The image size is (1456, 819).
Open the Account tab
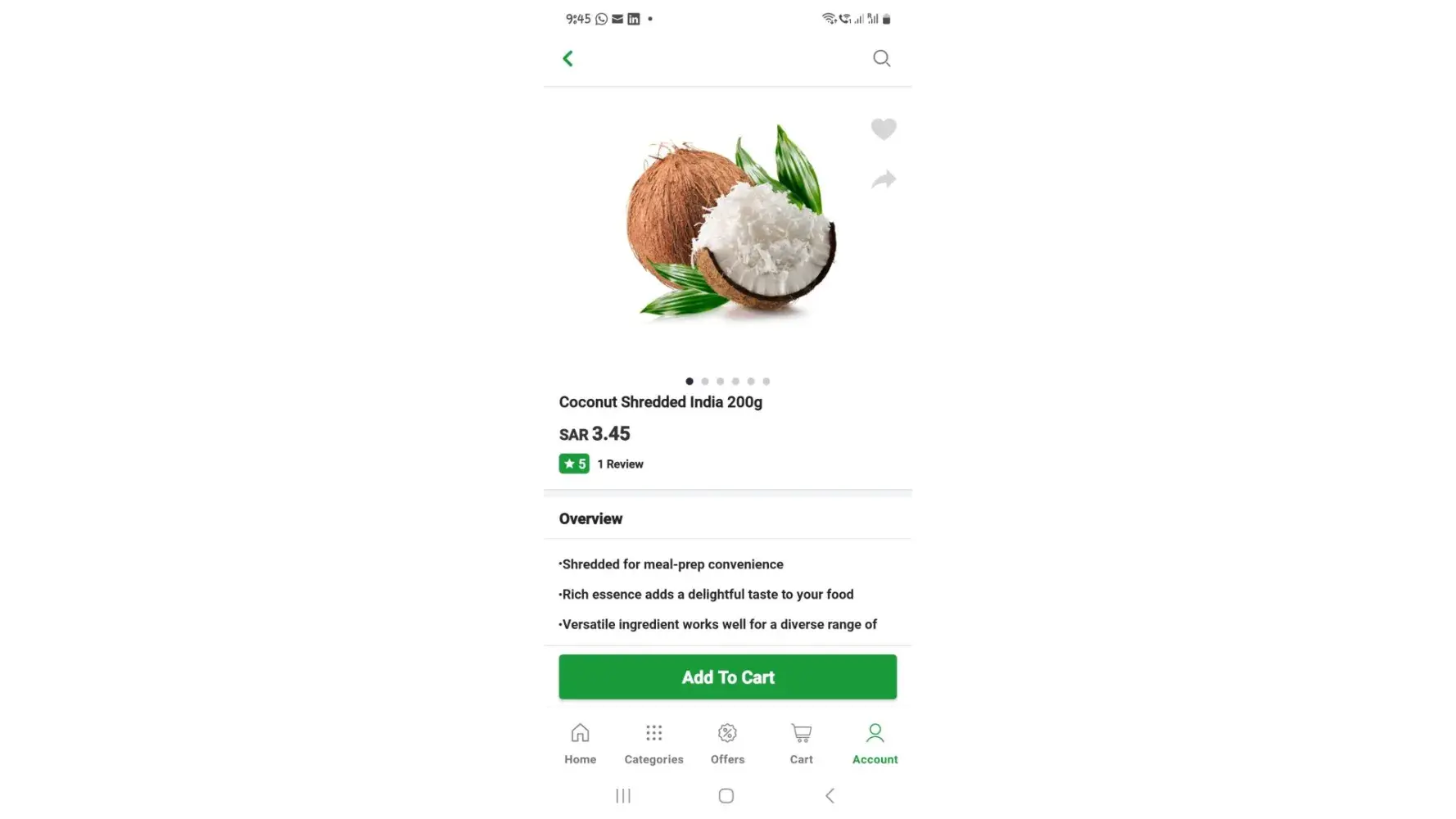coord(875,744)
